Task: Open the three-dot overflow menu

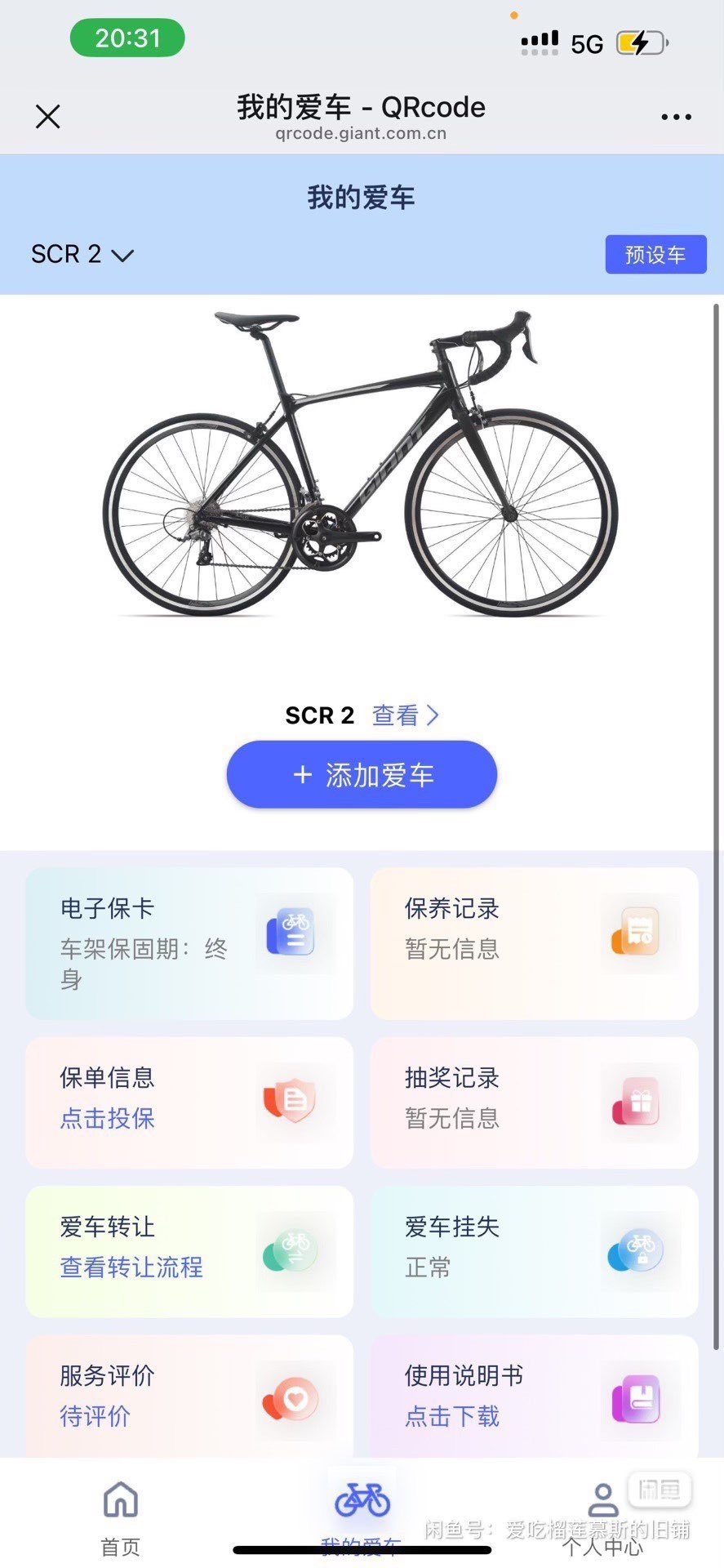Action: [x=676, y=117]
